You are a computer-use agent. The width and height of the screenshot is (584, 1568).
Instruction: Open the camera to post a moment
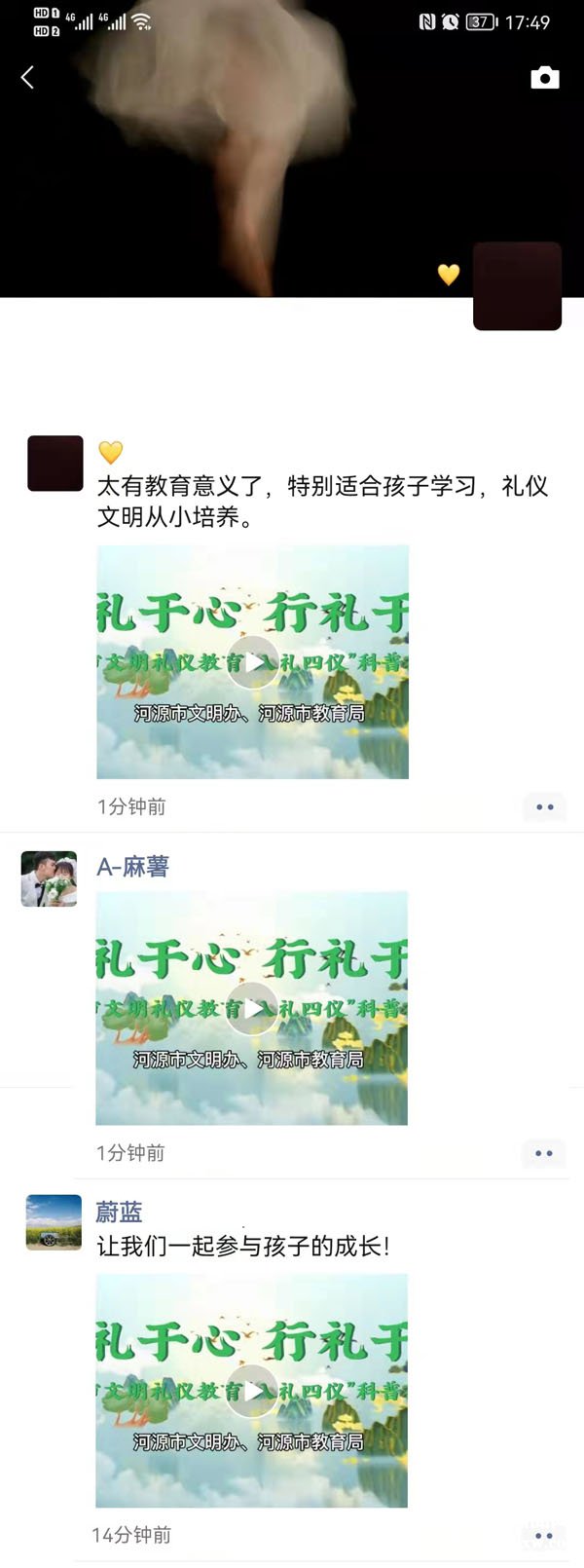click(x=544, y=78)
